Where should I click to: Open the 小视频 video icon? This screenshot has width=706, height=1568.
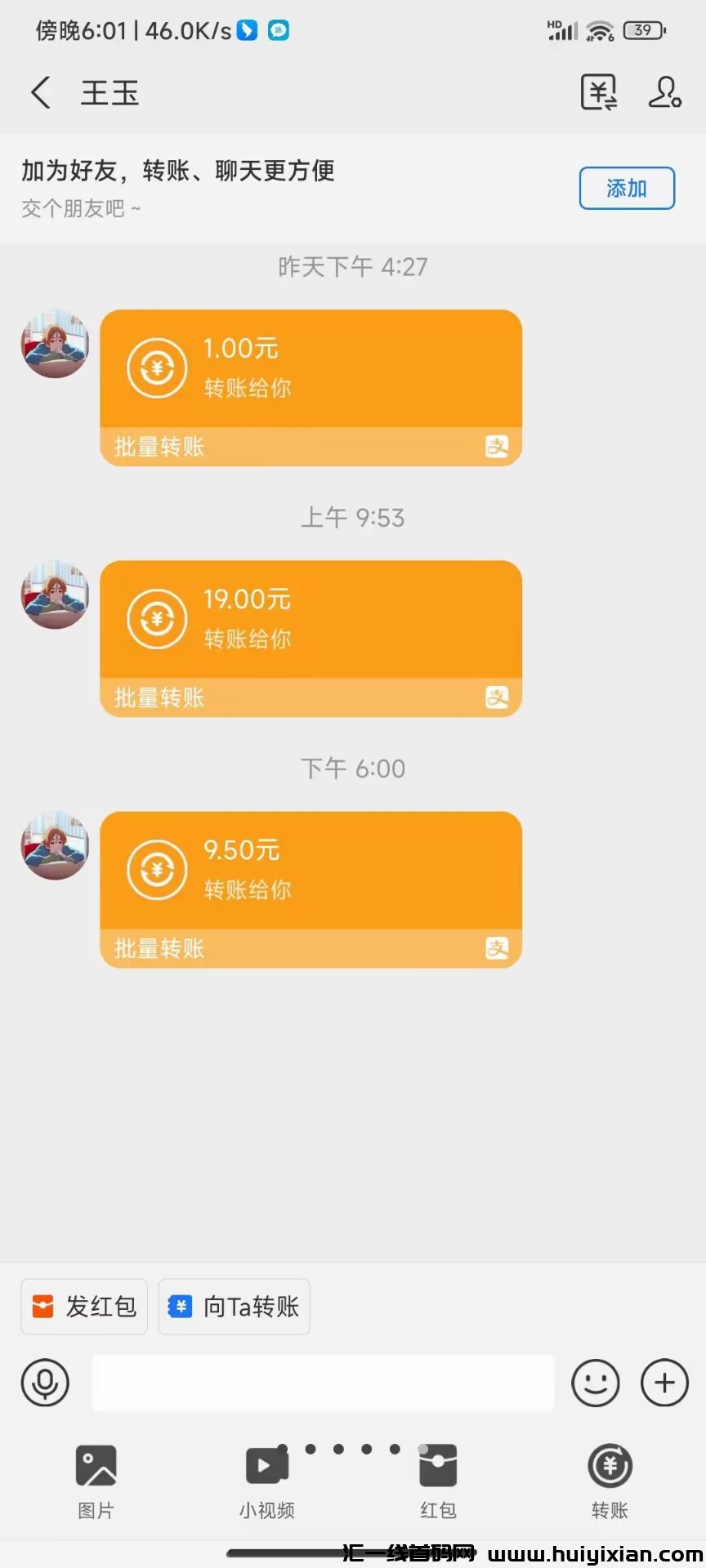(x=265, y=1466)
